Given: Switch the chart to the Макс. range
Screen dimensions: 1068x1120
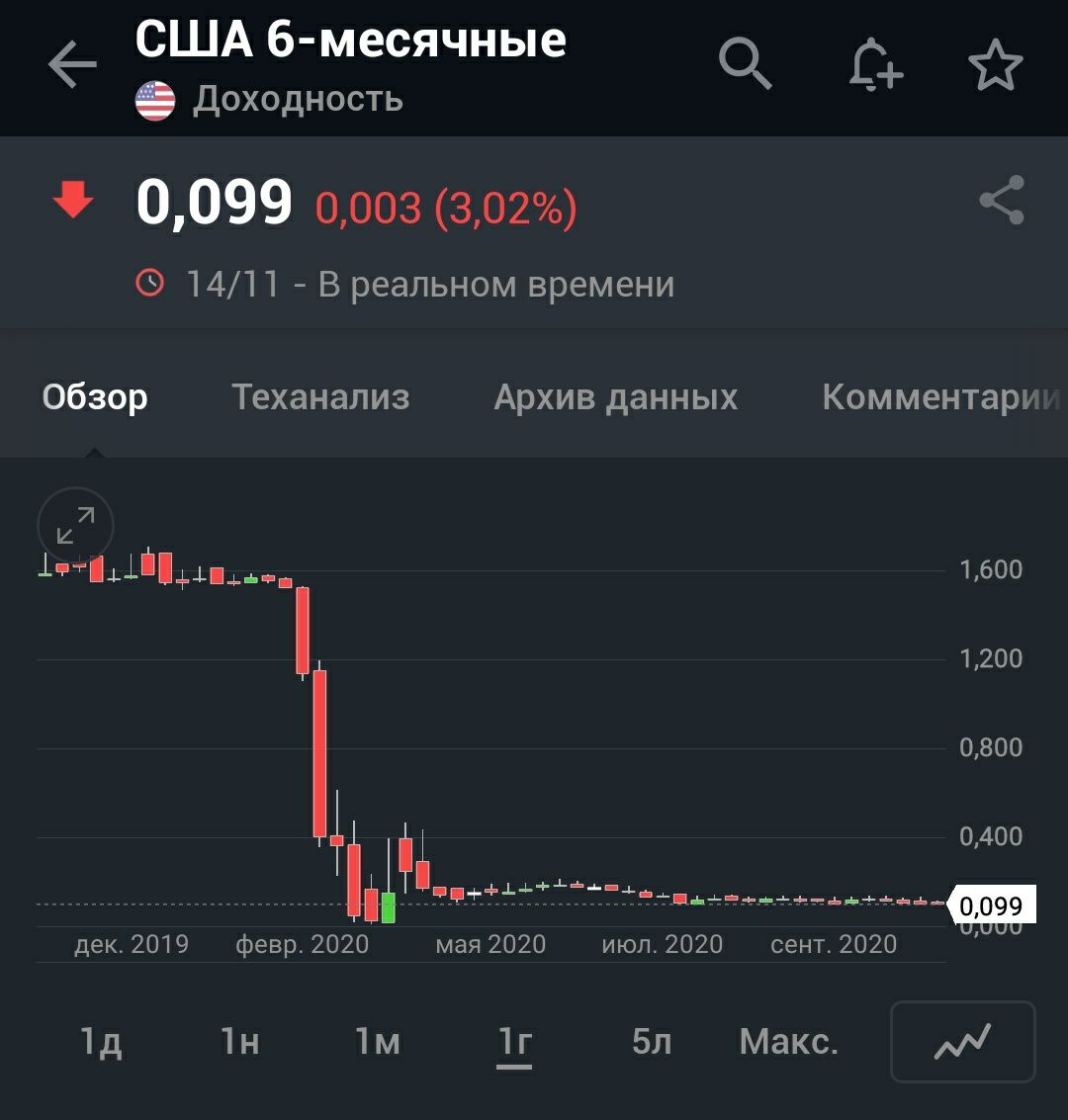Looking at the screenshot, I should 788,1042.
